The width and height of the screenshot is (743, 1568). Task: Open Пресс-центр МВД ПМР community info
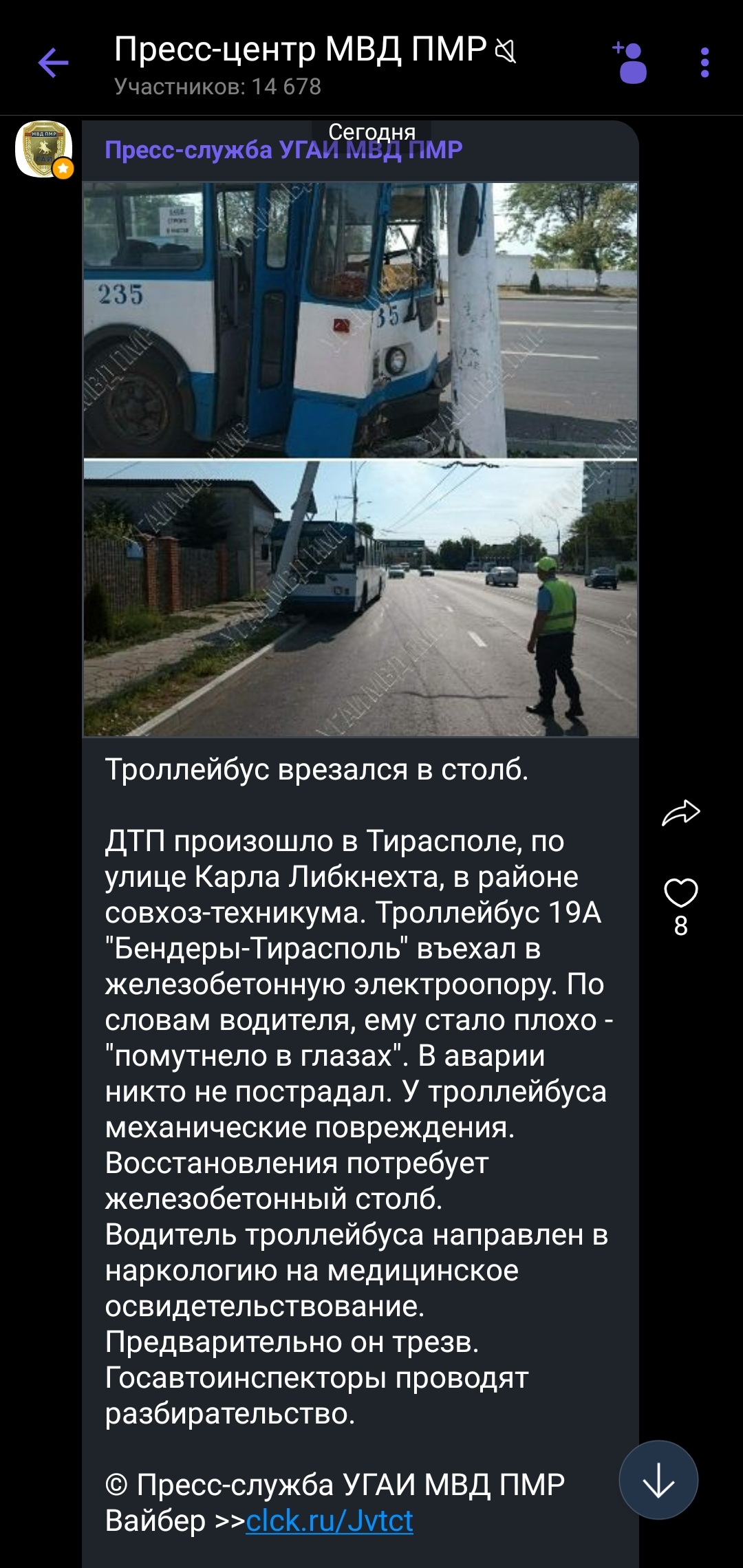coord(300,64)
